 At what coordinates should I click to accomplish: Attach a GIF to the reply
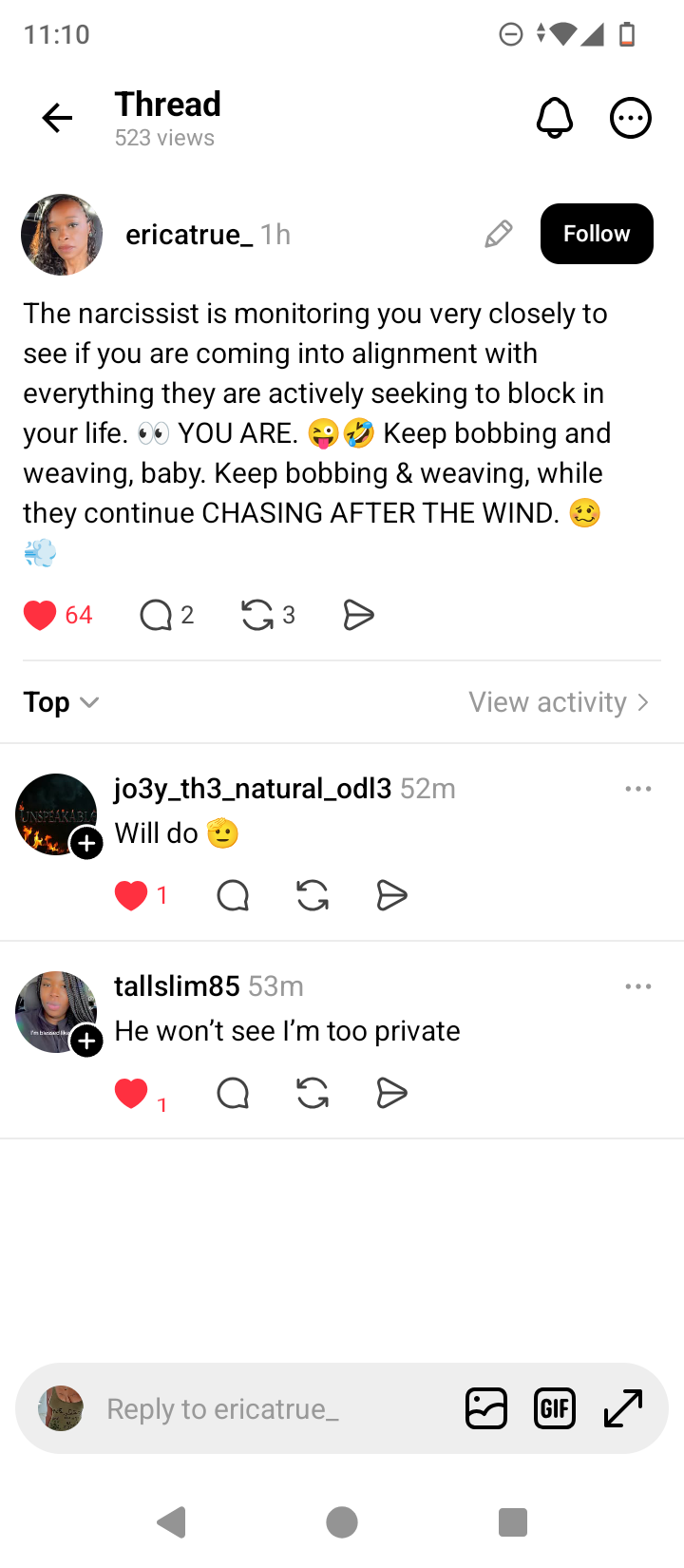pos(555,1408)
